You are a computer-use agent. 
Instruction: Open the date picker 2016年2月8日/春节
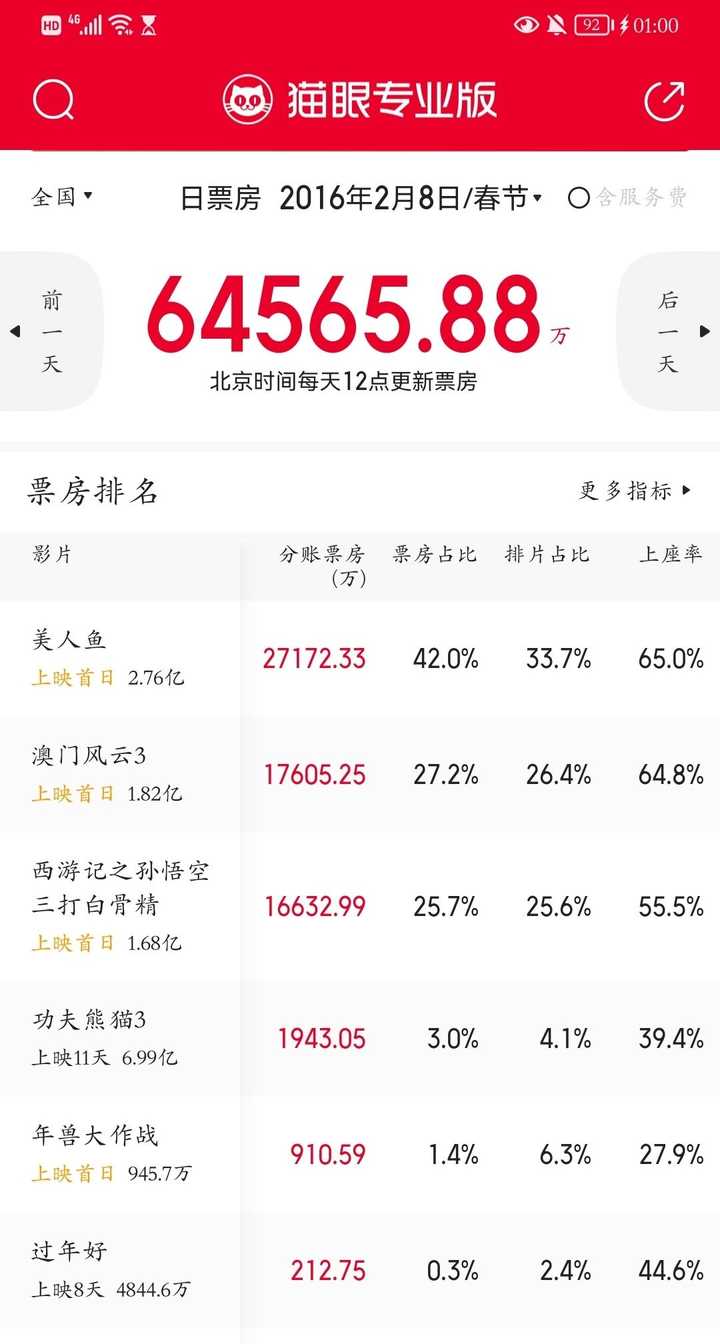pyautogui.click(x=410, y=198)
